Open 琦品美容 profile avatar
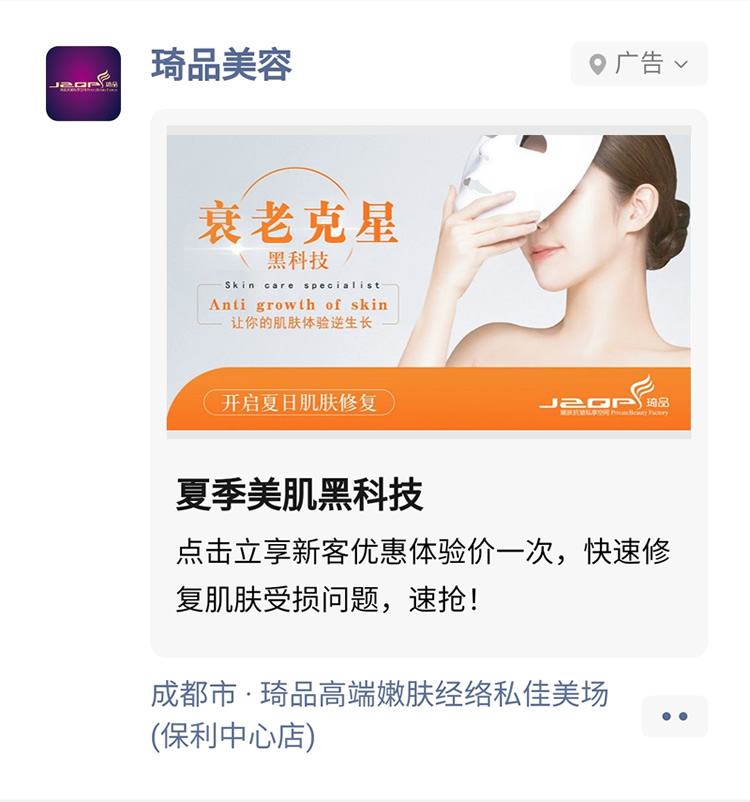 pos(83,84)
